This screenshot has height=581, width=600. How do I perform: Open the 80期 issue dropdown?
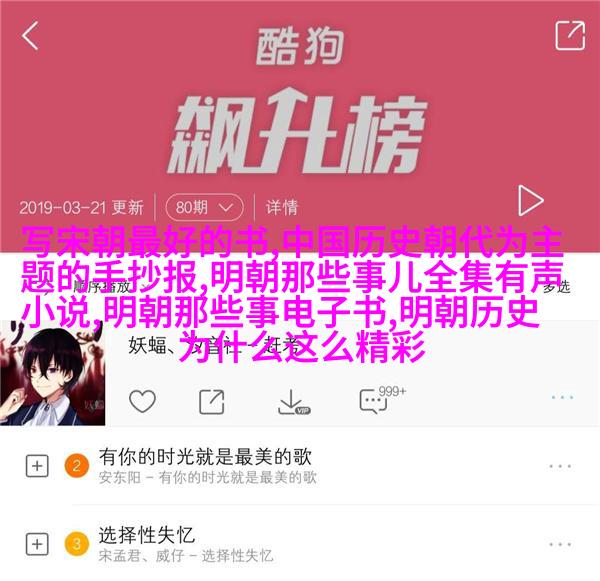tap(204, 208)
